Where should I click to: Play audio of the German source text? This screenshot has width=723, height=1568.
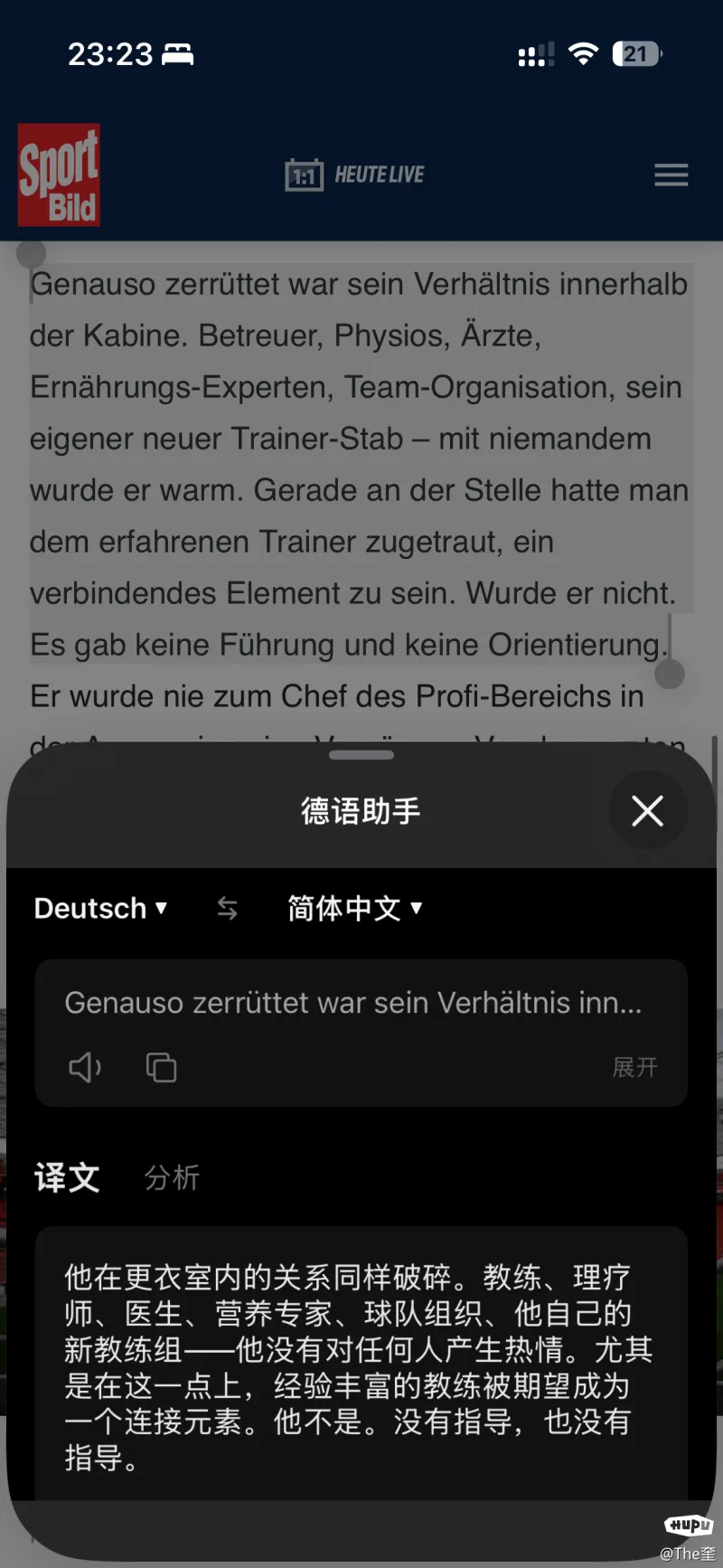coord(85,1067)
